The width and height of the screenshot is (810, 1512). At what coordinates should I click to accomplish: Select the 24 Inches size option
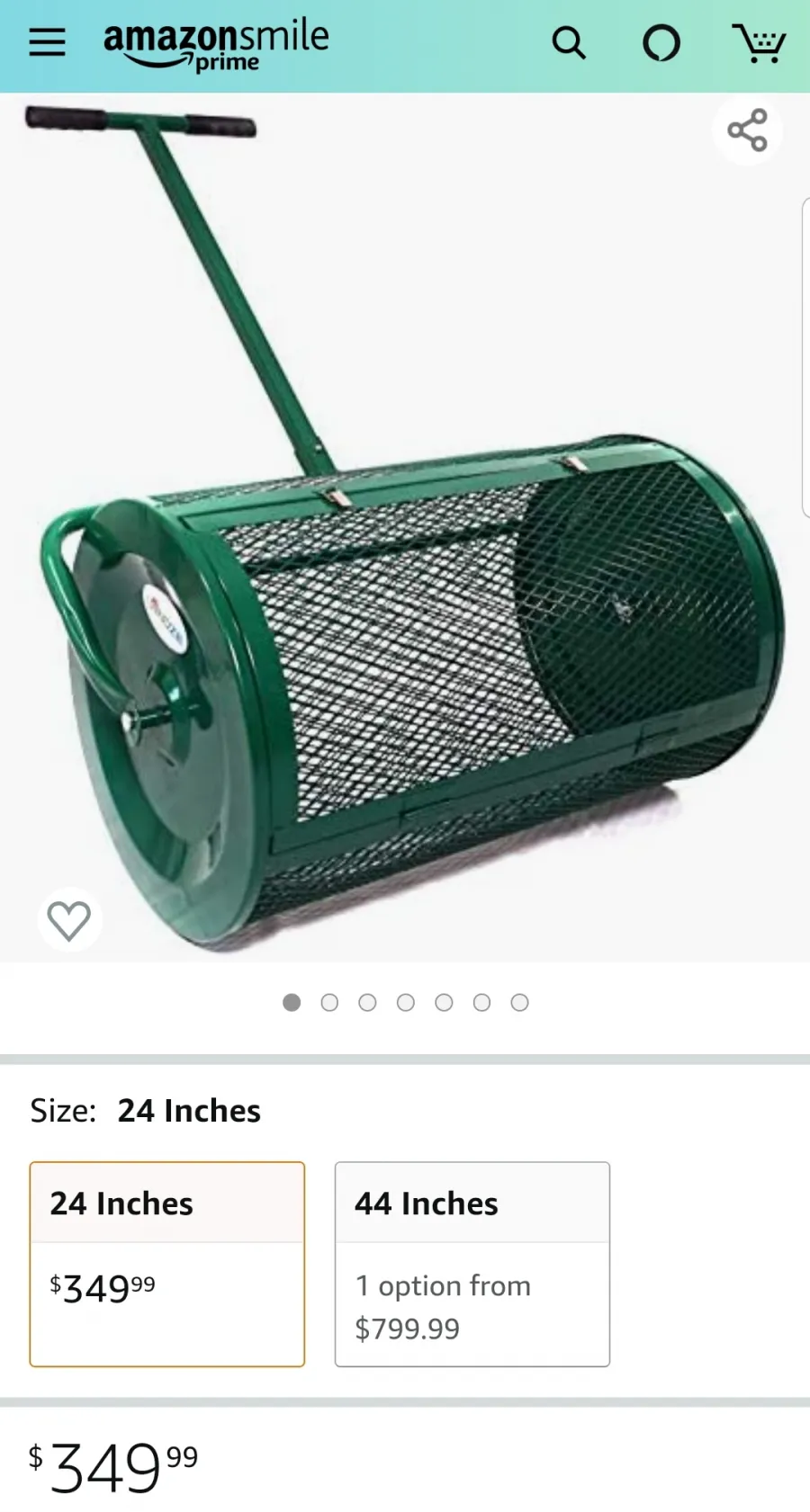(167, 1264)
